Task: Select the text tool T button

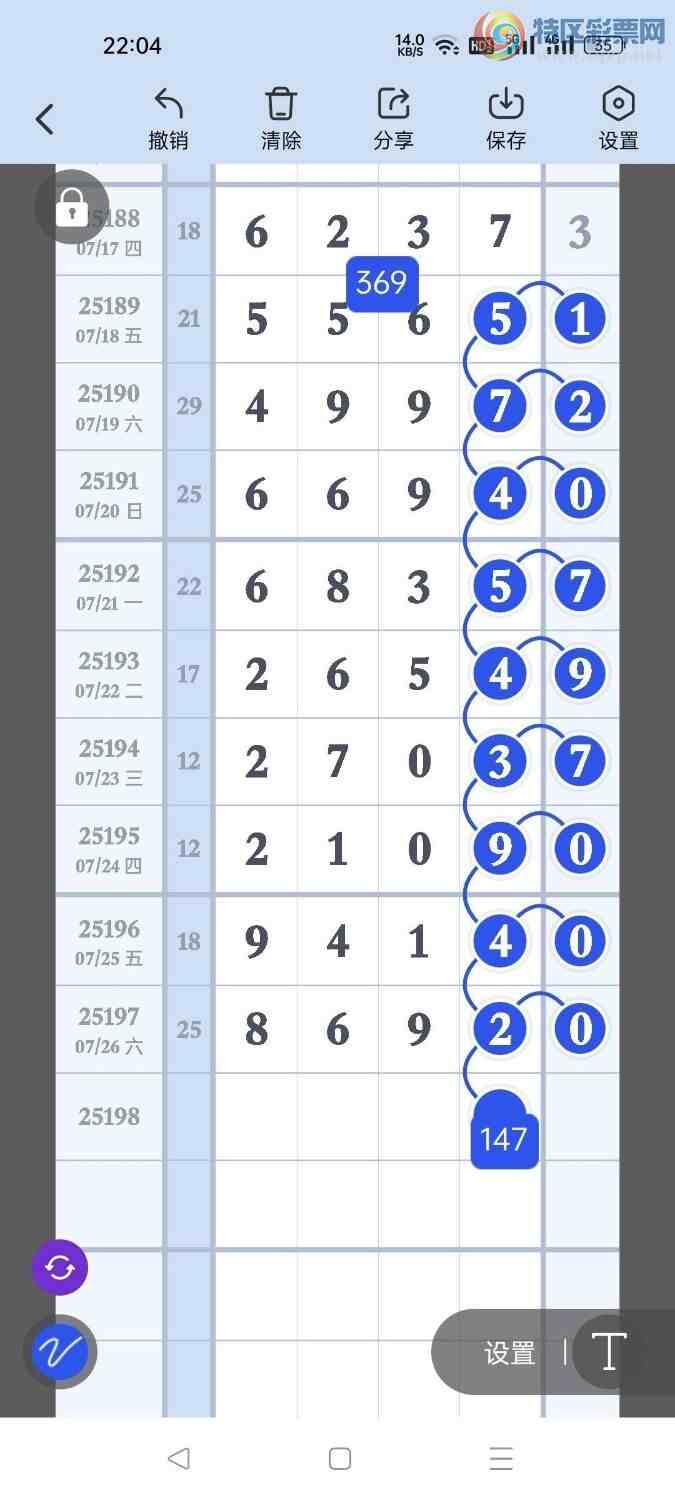Action: pyautogui.click(x=609, y=1352)
